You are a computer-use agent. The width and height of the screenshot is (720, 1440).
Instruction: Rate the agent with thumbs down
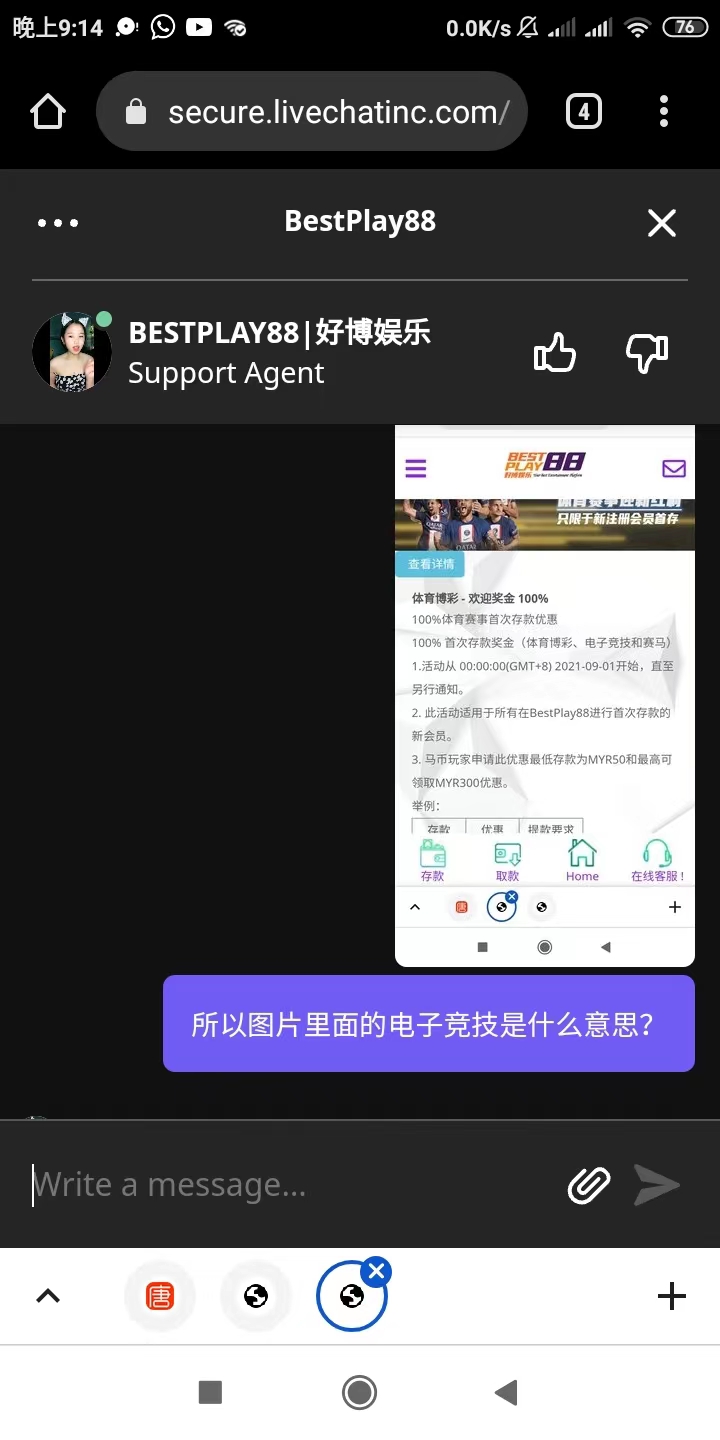pos(646,353)
